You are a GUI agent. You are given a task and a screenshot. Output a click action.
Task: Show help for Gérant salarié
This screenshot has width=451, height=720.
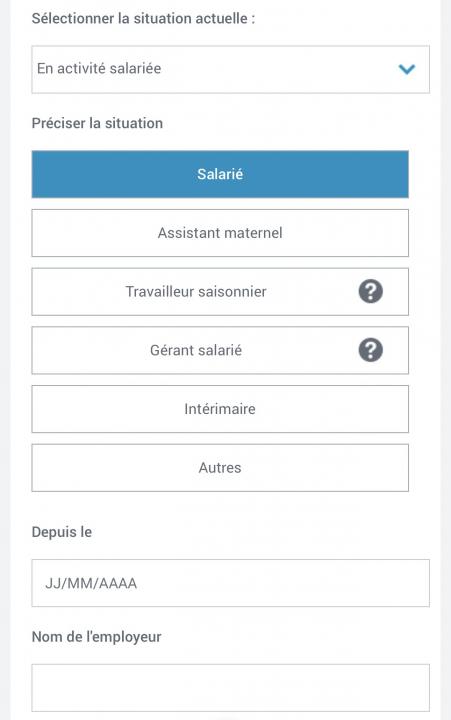click(x=371, y=350)
